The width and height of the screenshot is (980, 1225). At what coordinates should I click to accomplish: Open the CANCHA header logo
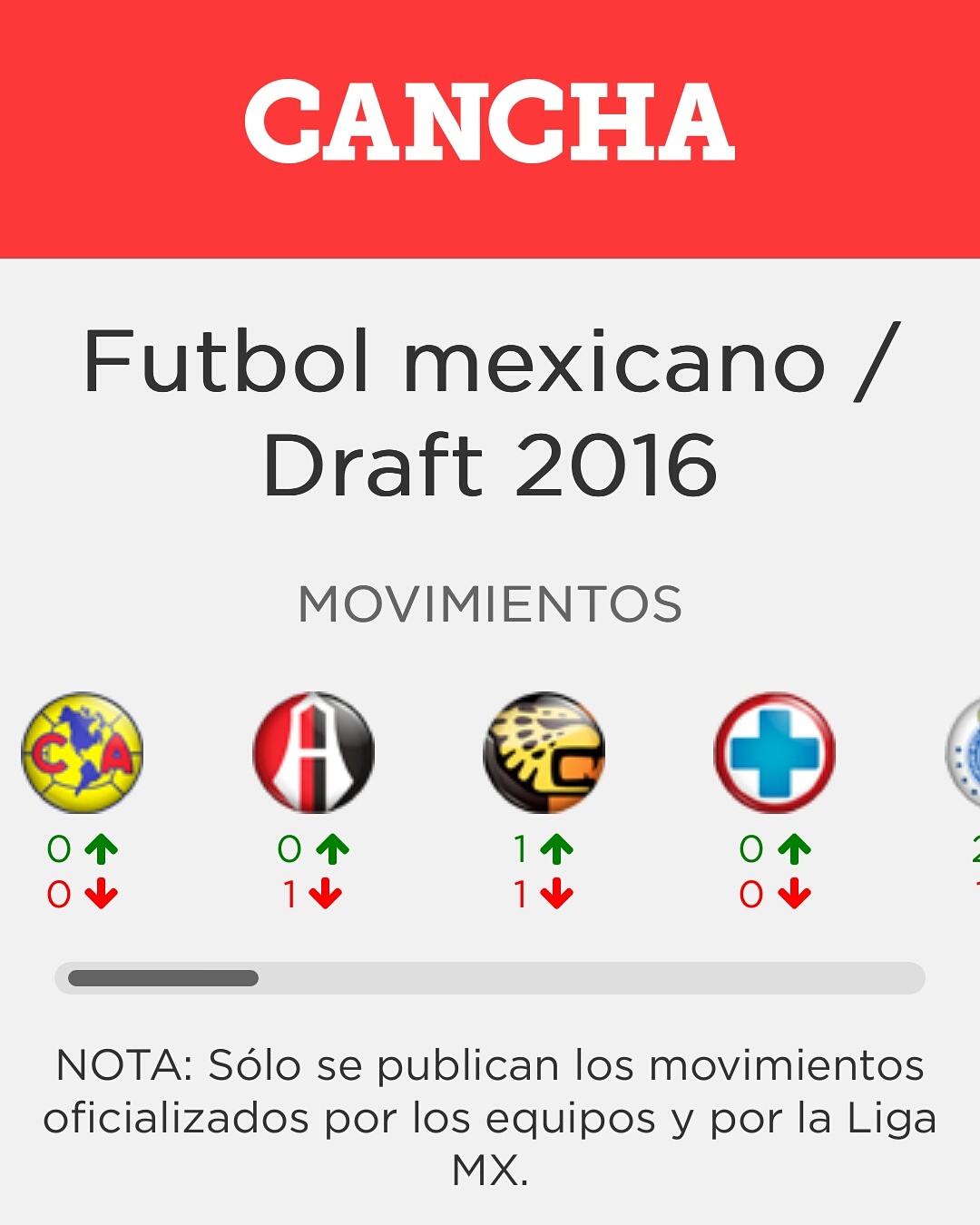coord(490,122)
